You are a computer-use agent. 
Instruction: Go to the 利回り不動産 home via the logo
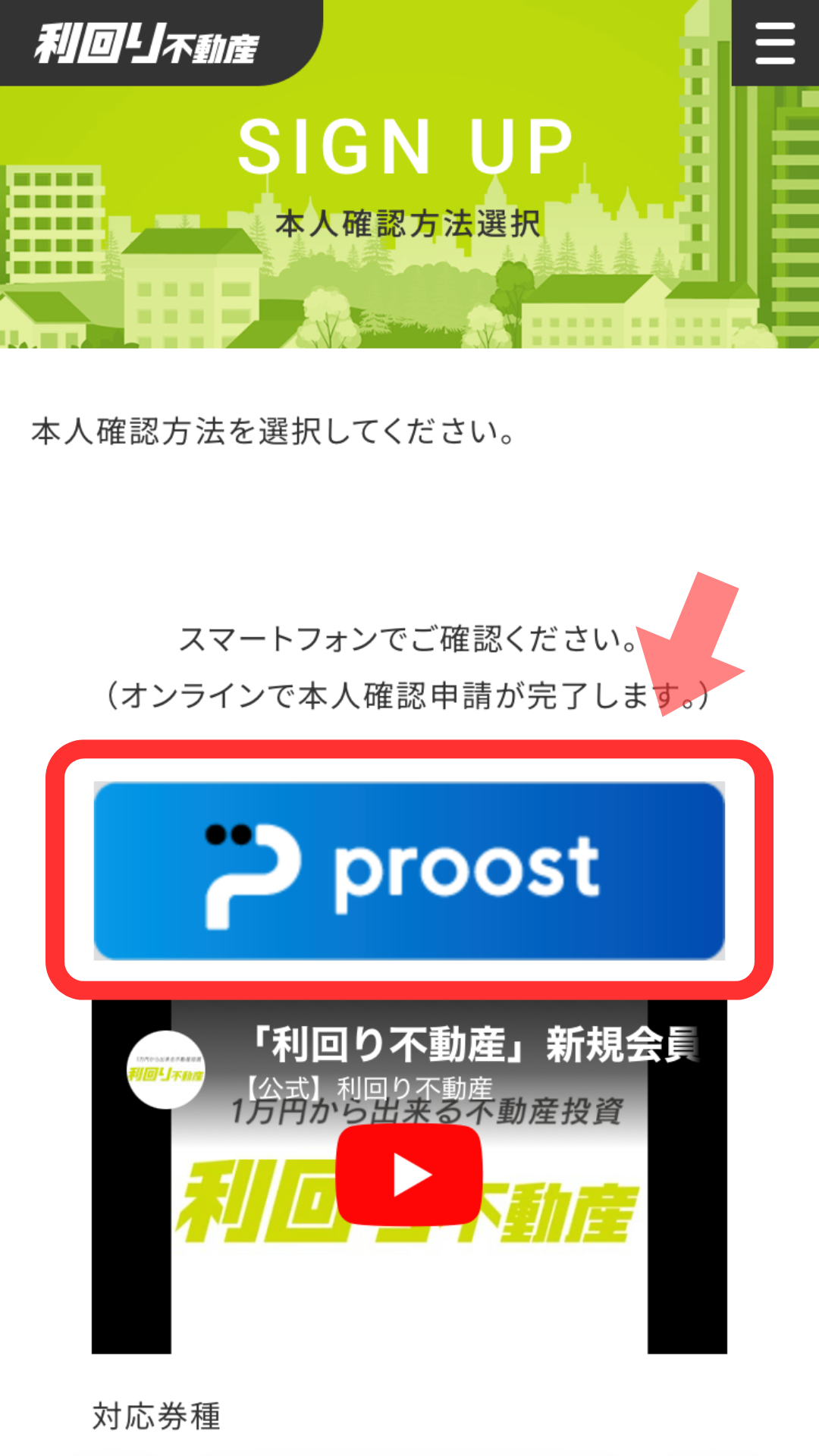(x=147, y=42)
